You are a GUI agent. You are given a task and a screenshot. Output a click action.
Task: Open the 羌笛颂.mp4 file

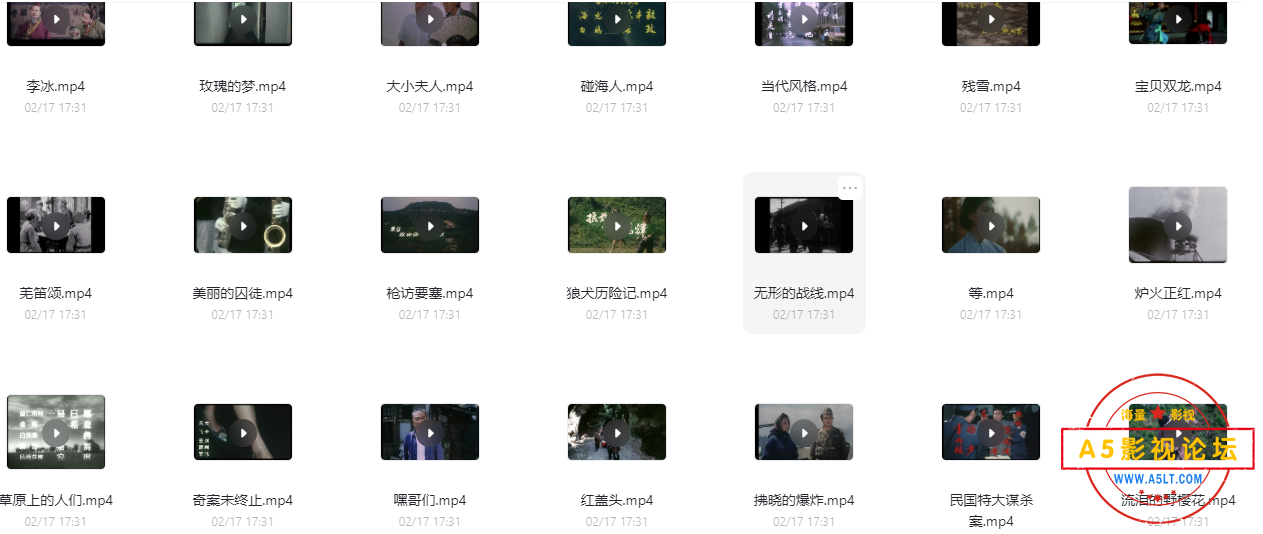(x=56, y=226)
